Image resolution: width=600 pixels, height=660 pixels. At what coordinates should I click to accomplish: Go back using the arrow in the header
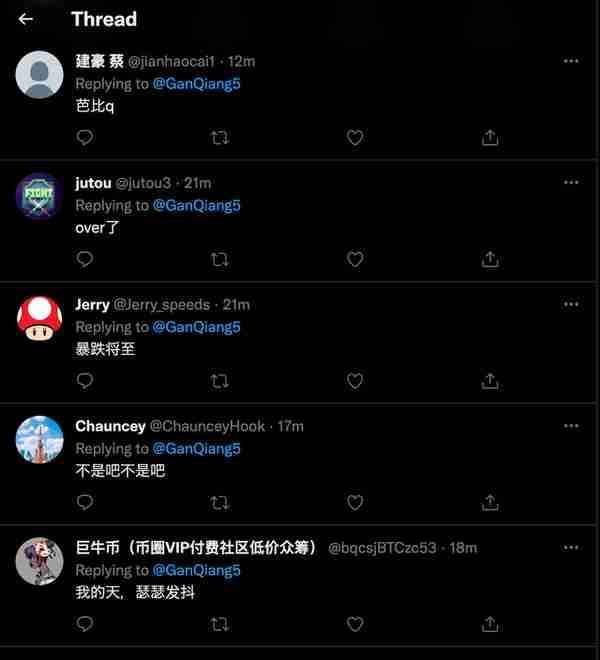click(x=26, y=19)
